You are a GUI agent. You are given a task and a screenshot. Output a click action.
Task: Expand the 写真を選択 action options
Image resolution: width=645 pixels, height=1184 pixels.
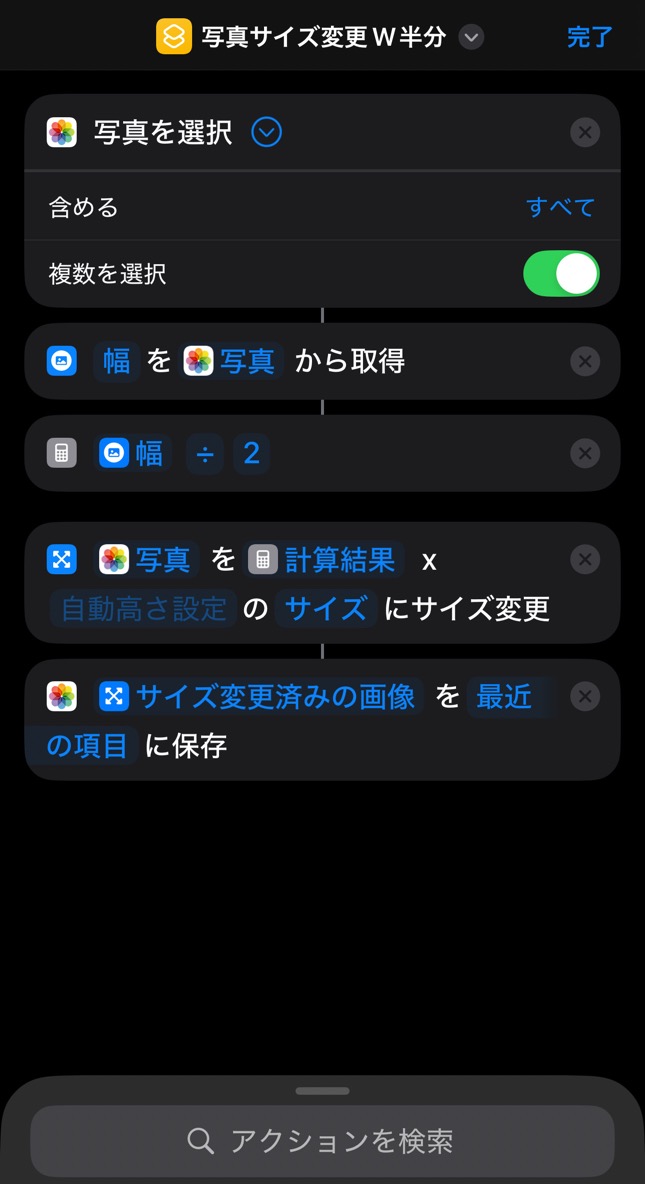coord(267,132)
